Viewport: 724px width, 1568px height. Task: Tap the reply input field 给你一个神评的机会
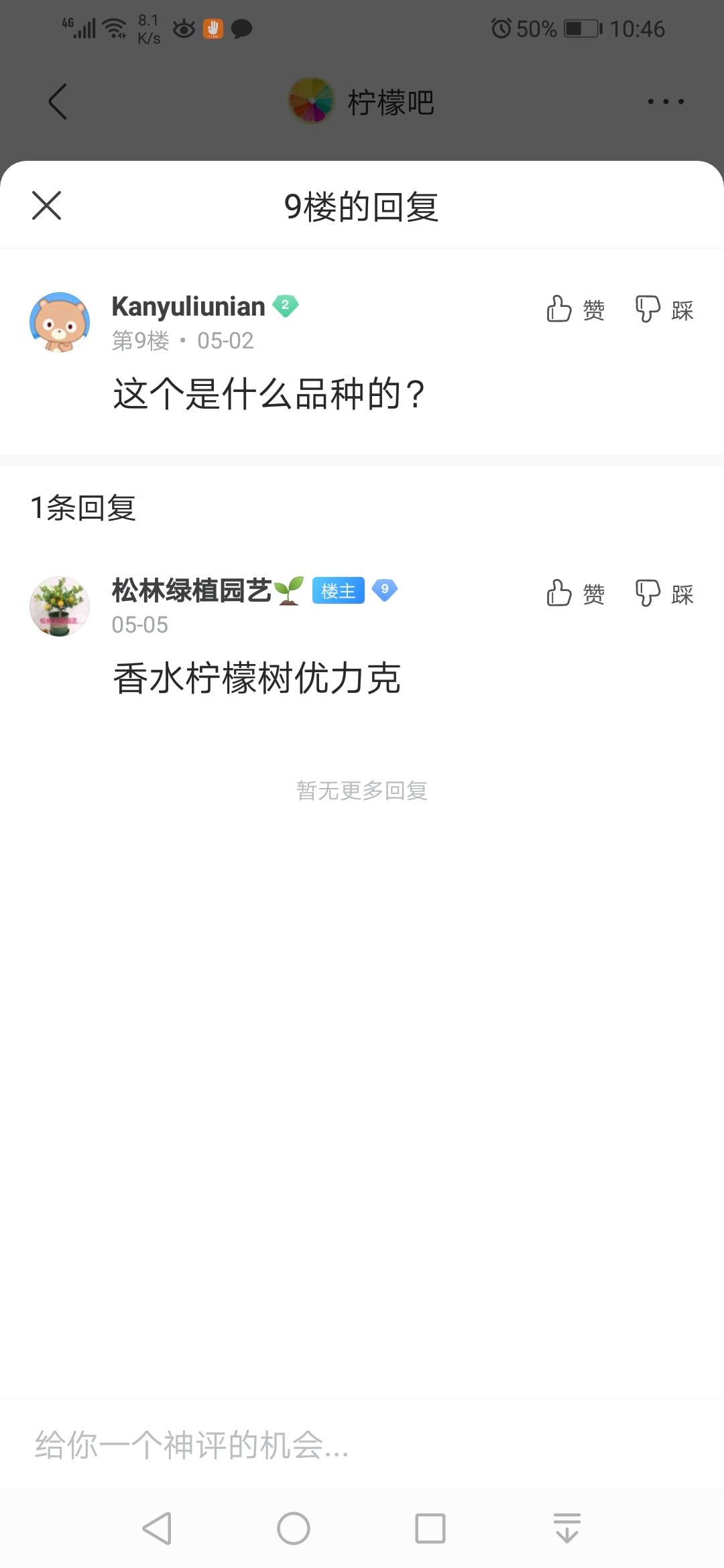(x=362, y=1444)
